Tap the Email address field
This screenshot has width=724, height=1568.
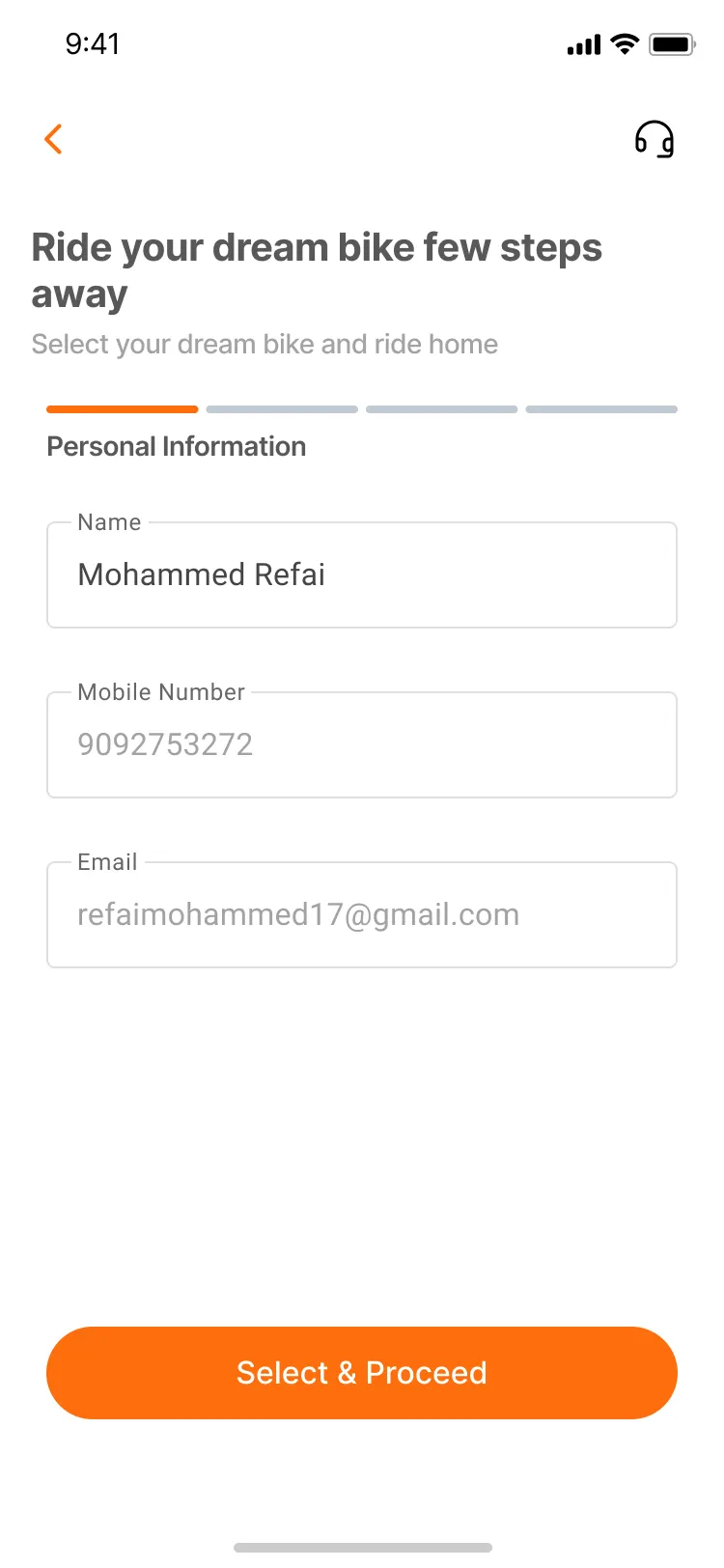tap(361, 914)
